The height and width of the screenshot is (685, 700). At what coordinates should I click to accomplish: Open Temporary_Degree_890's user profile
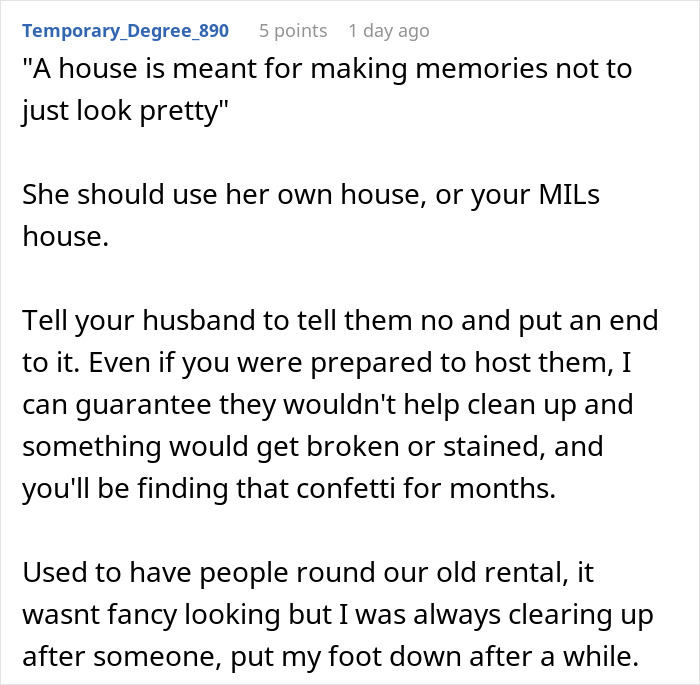(125, 31)
